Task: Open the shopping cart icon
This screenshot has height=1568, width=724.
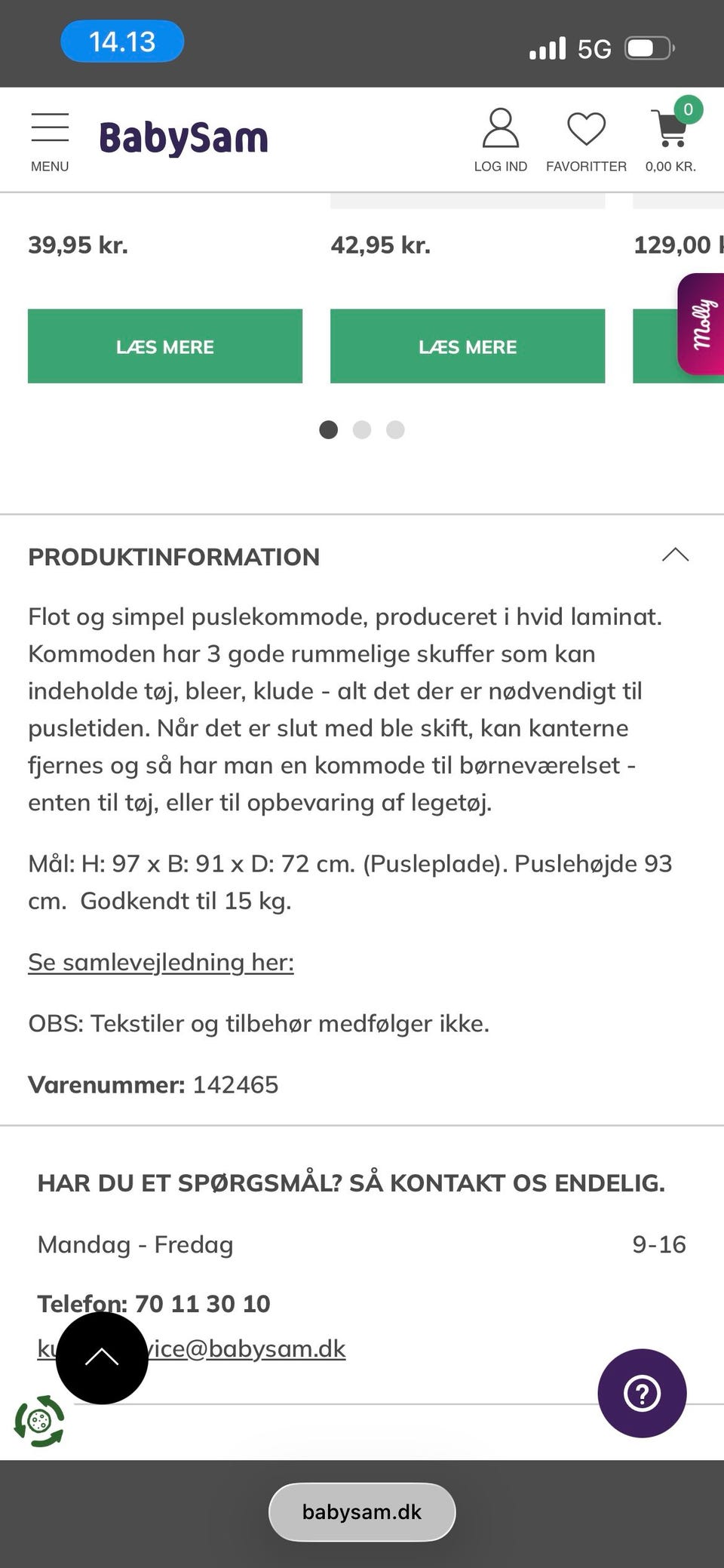Action: point(668,130)
